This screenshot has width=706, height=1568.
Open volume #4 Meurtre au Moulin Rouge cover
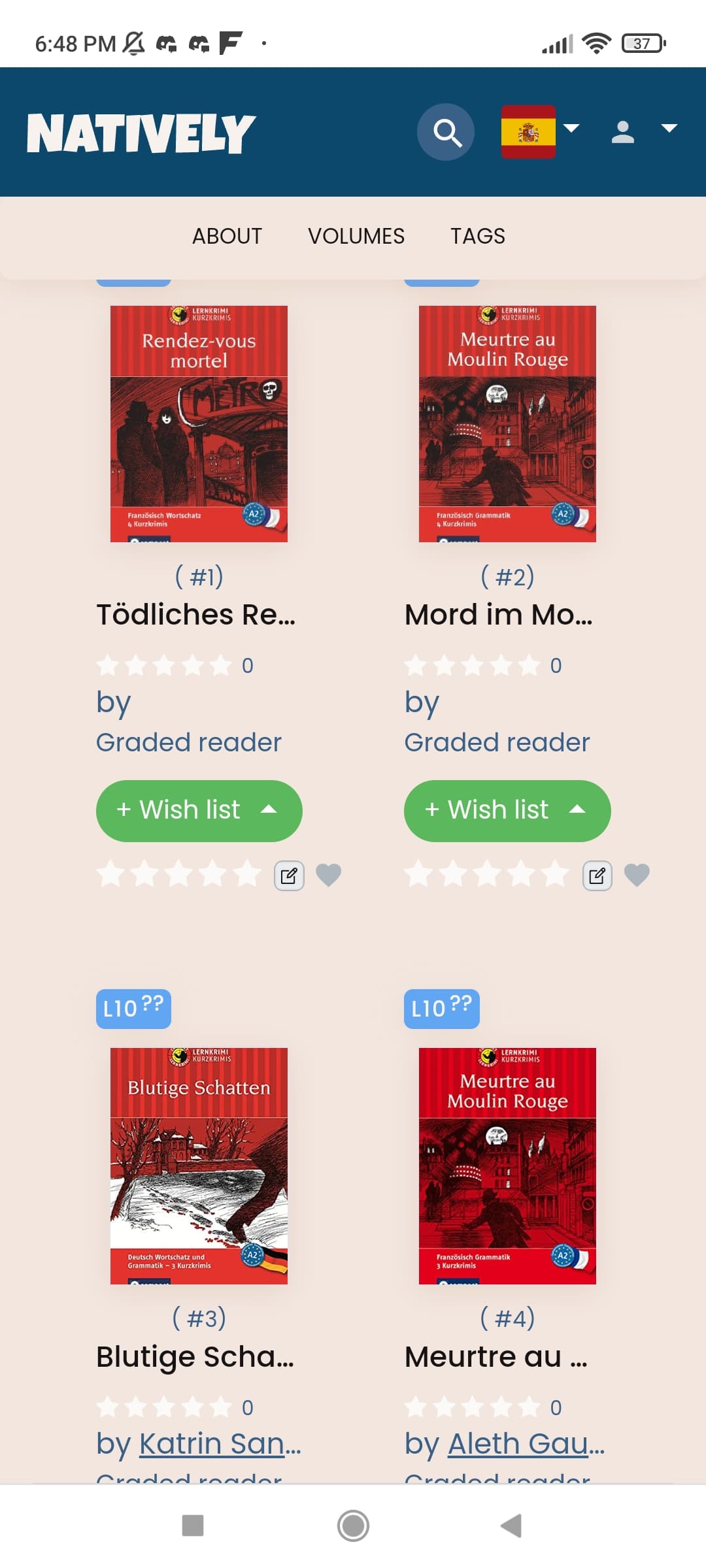pos(507,1166)
